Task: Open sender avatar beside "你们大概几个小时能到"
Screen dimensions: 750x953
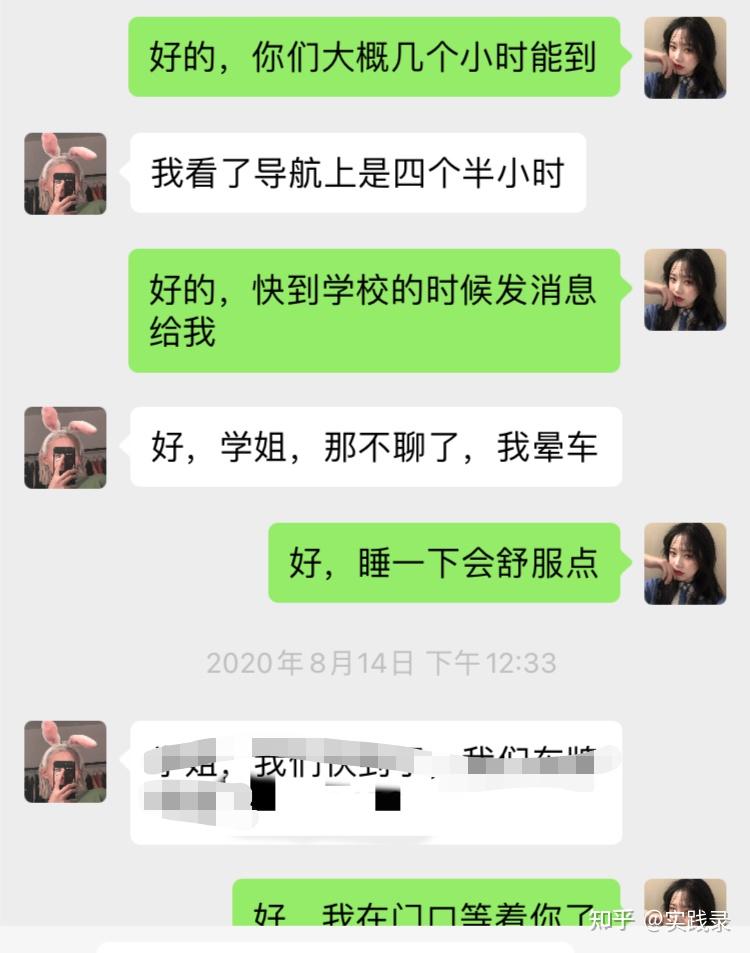Action: click(685, 58)
